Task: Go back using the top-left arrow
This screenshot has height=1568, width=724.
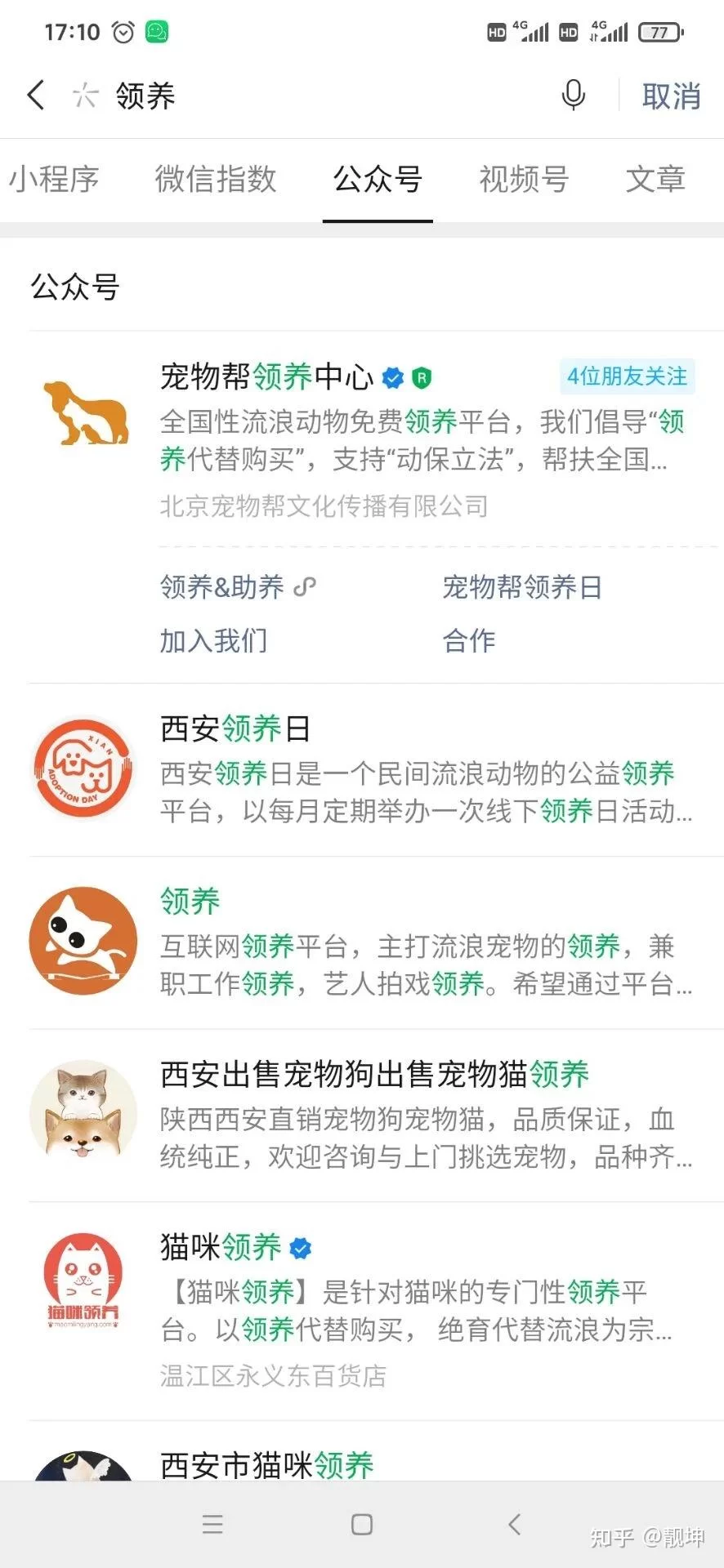Action: click(36, 96)
